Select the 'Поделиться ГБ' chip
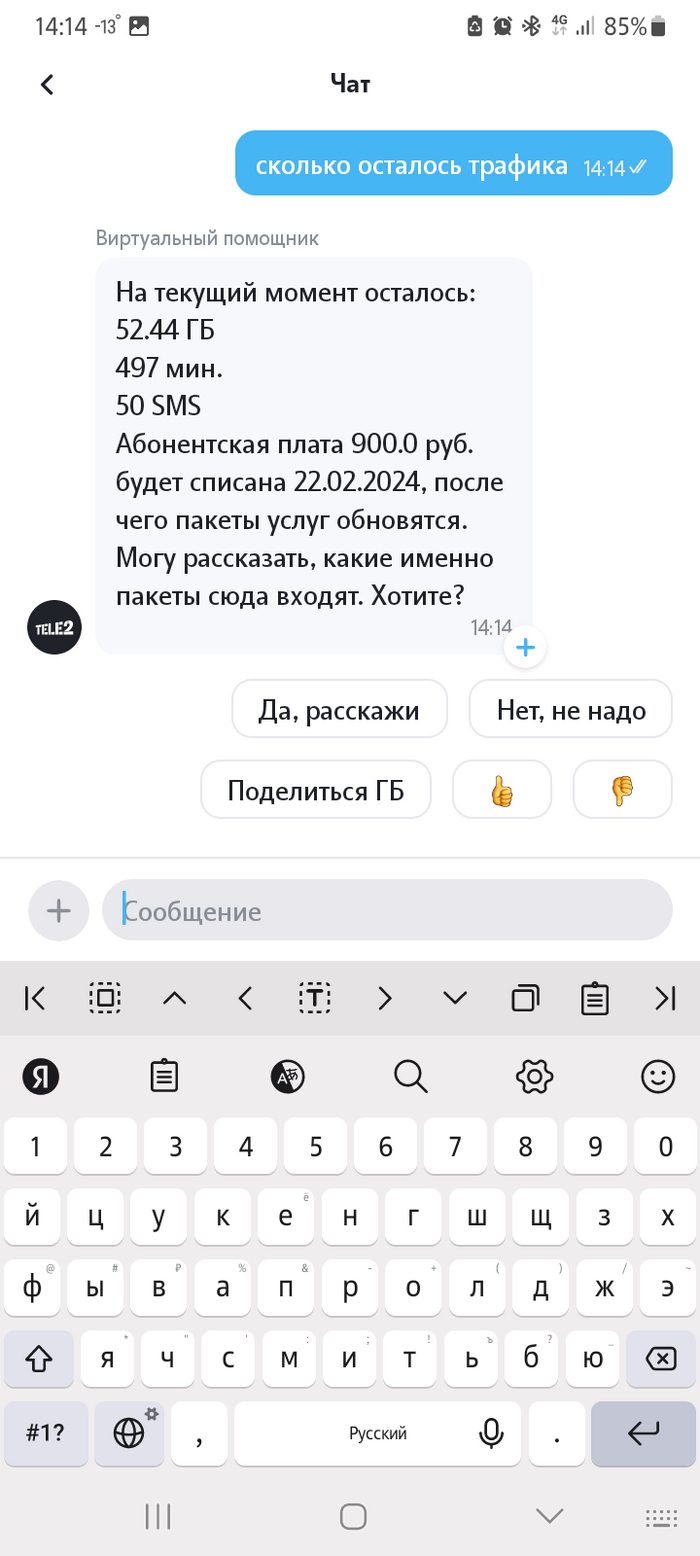Viewport: 700px width, 1556px height. [x=316, y=791]
